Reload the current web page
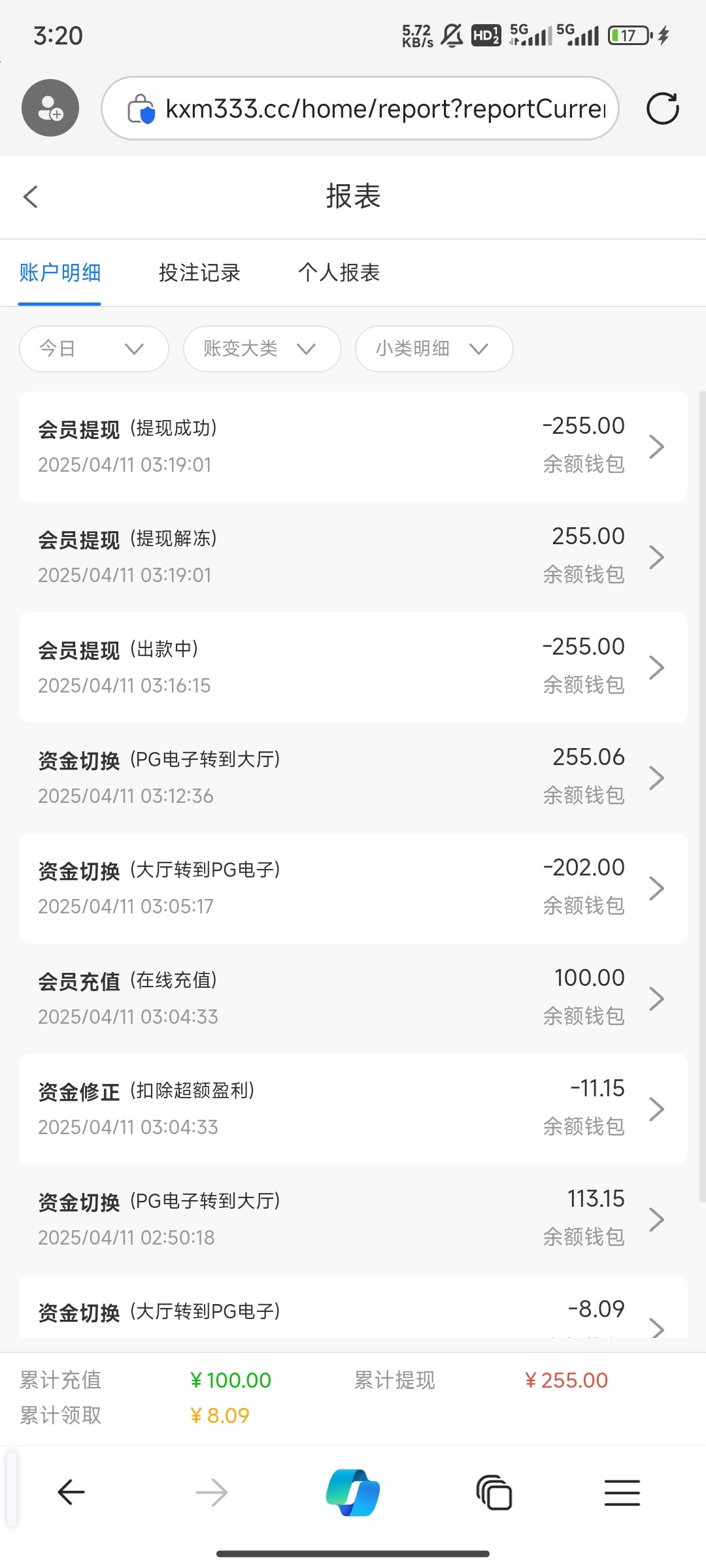 point(662,108)
